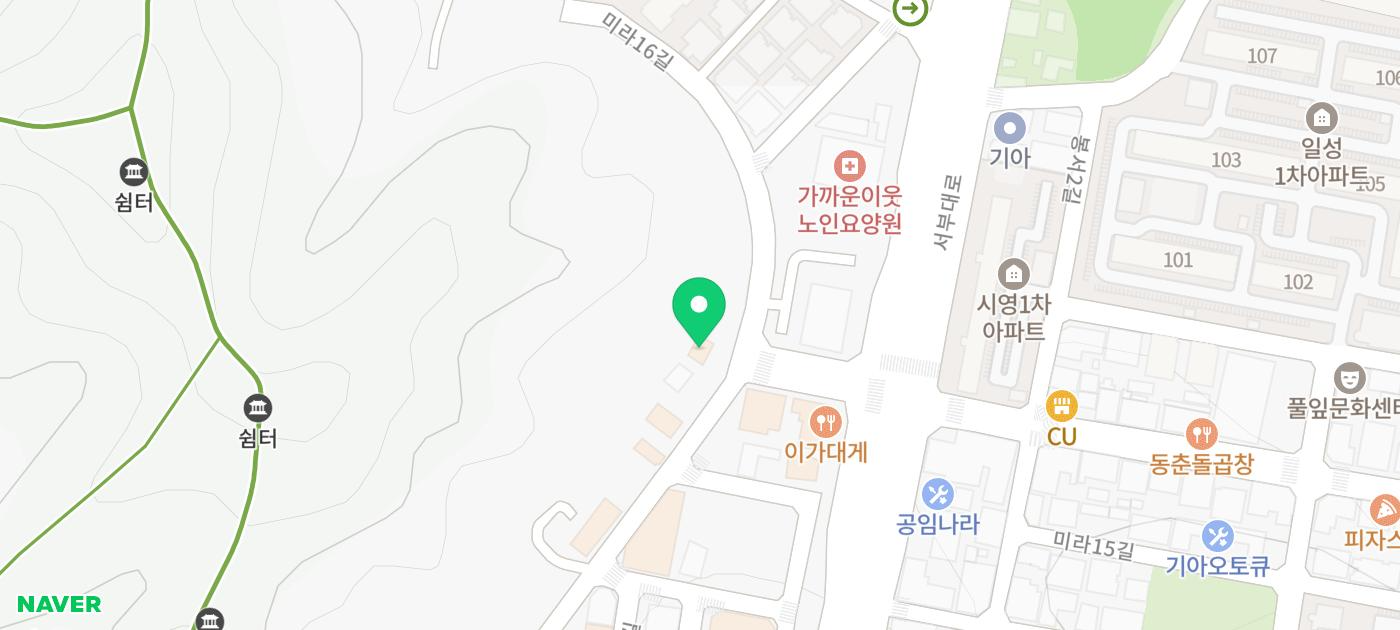Select the 이가대게 restaurant marker
This screenshot has width=1400, height=630.
click(825, 421)
